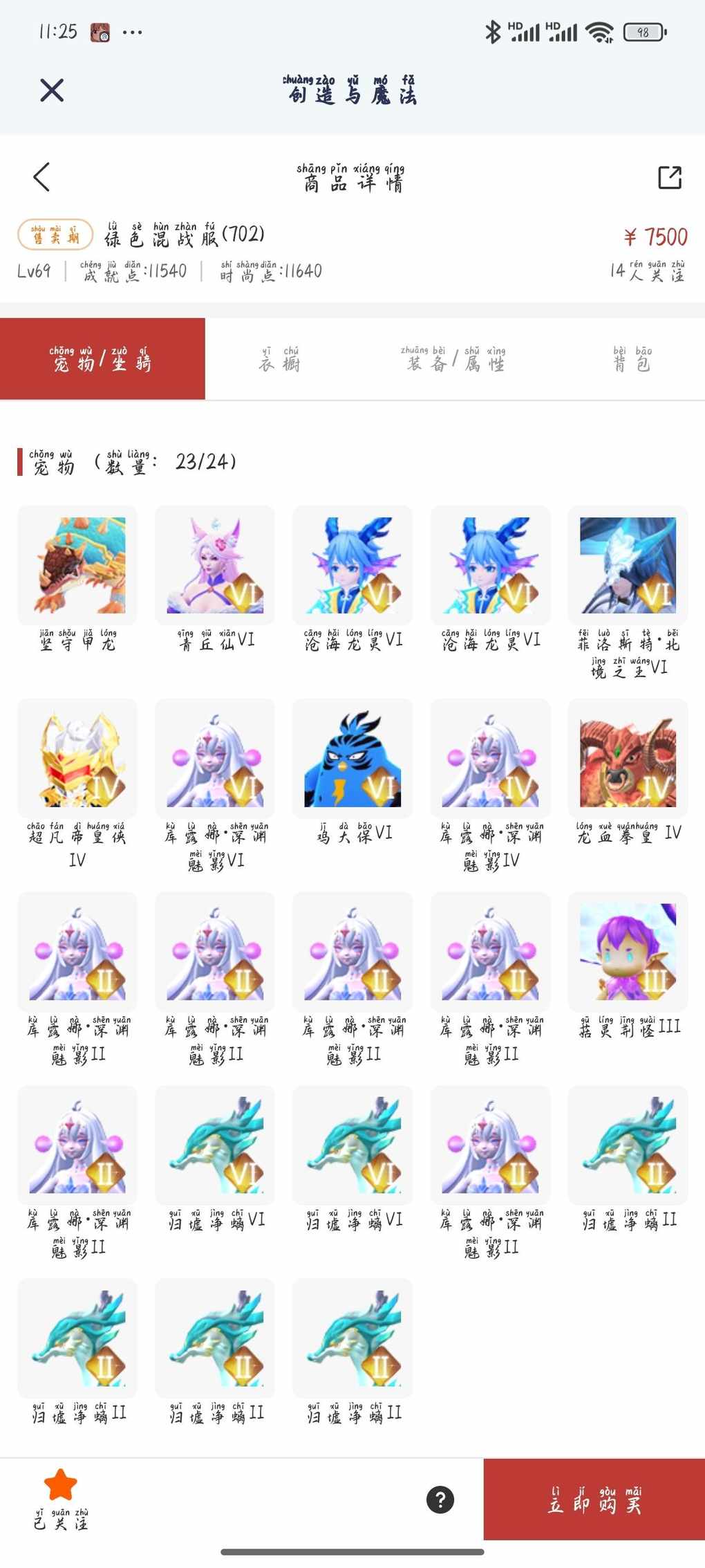The image size is (705, 1568).
Task: View the 坚守甲龙 pet
Action: (x=77, y=565)
